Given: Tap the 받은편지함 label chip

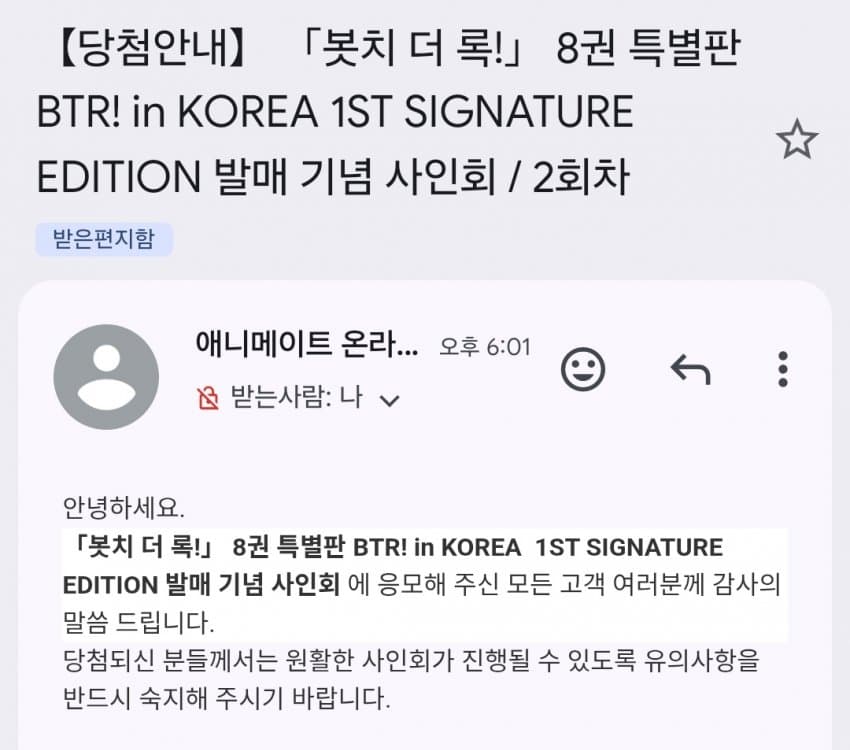Looking at the screenshot, I should click(x=104, y=239).
